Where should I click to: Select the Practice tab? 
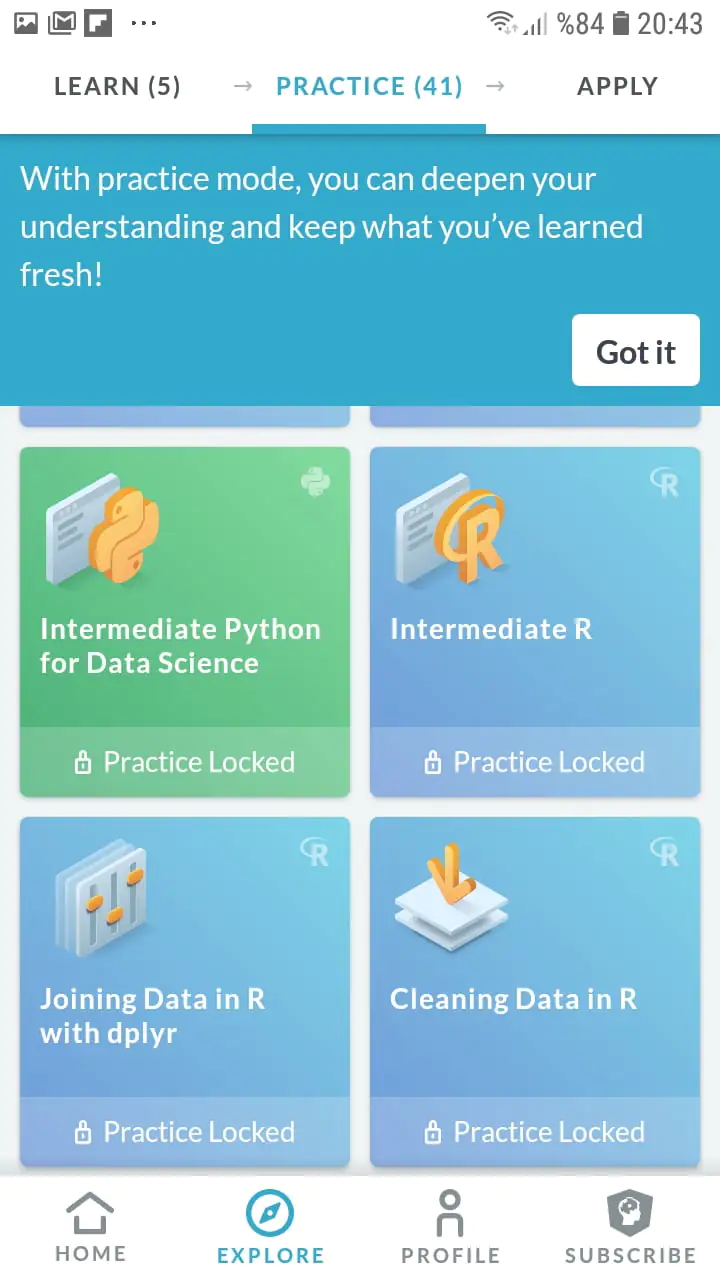pos(369,87)
